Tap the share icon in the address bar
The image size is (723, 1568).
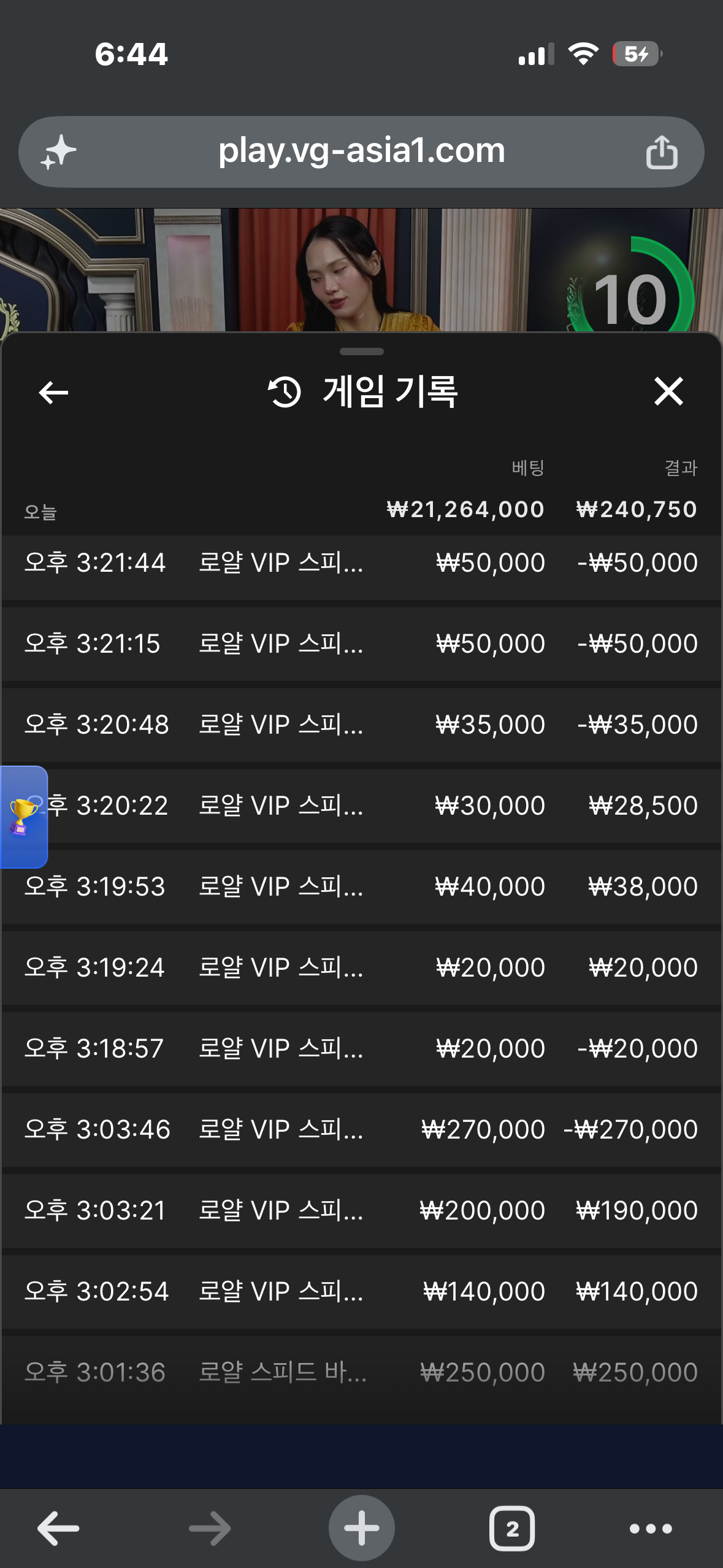[x=662, y=152]
